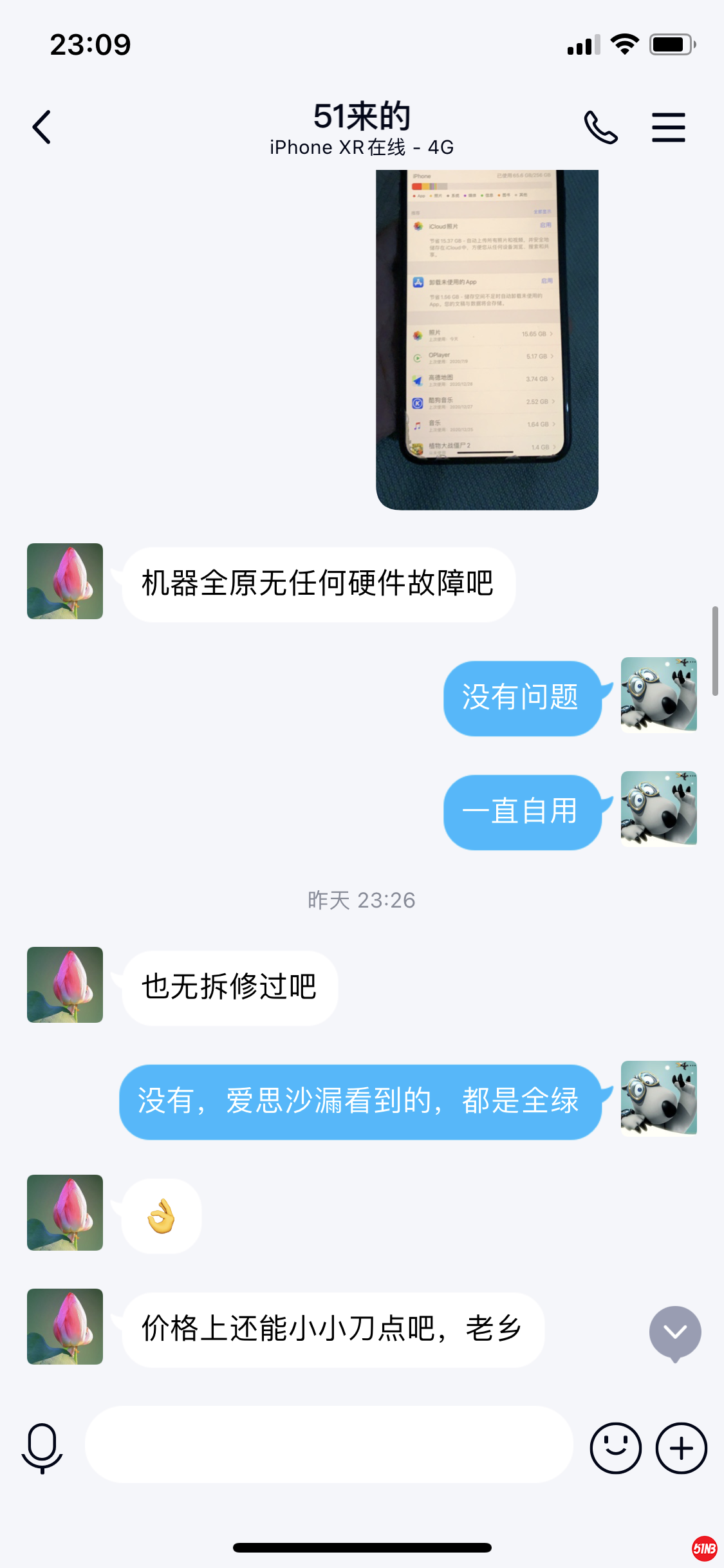Screen dimensions: 724x1568
Task: Go back from the 51来的 chat
Action: pos(42,127)
